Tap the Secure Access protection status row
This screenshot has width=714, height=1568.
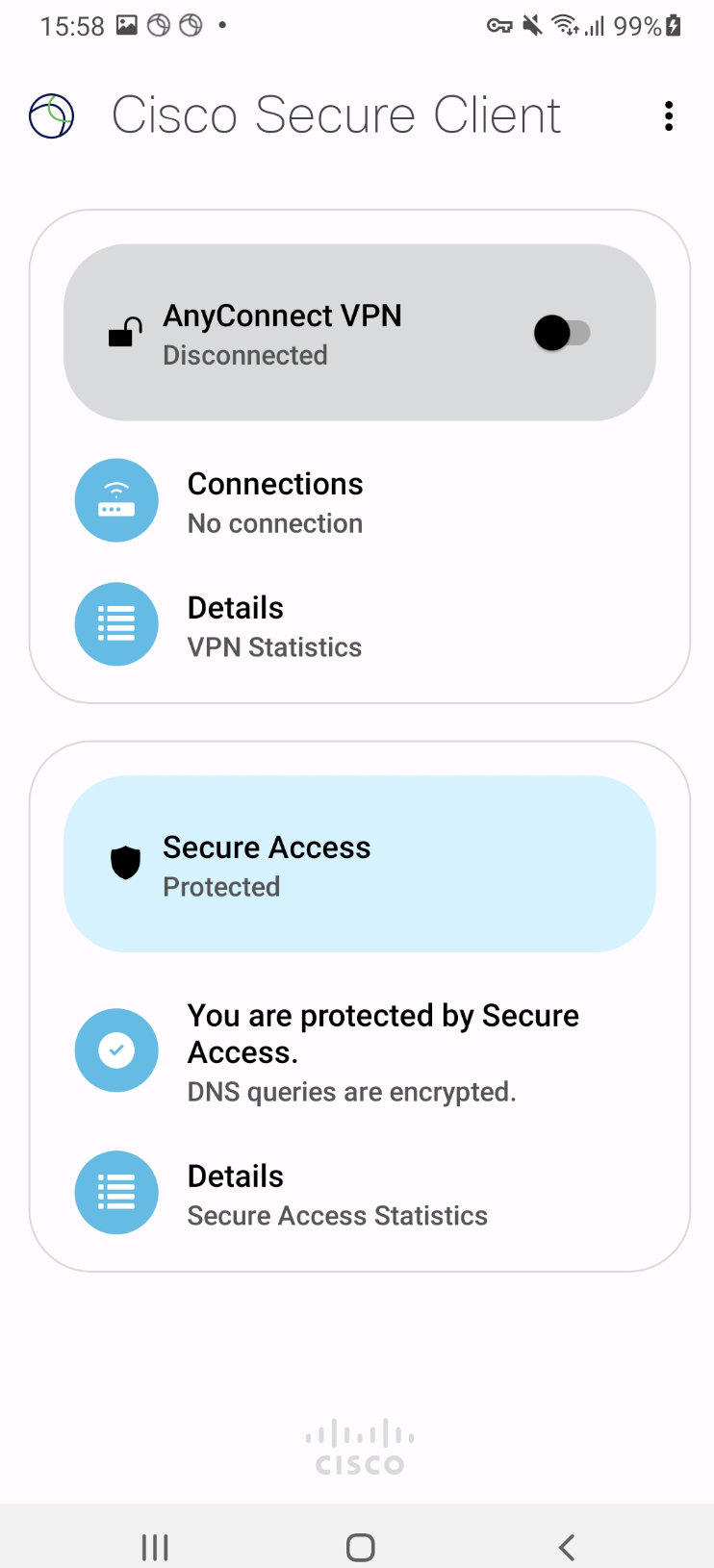coord(359,1051)
